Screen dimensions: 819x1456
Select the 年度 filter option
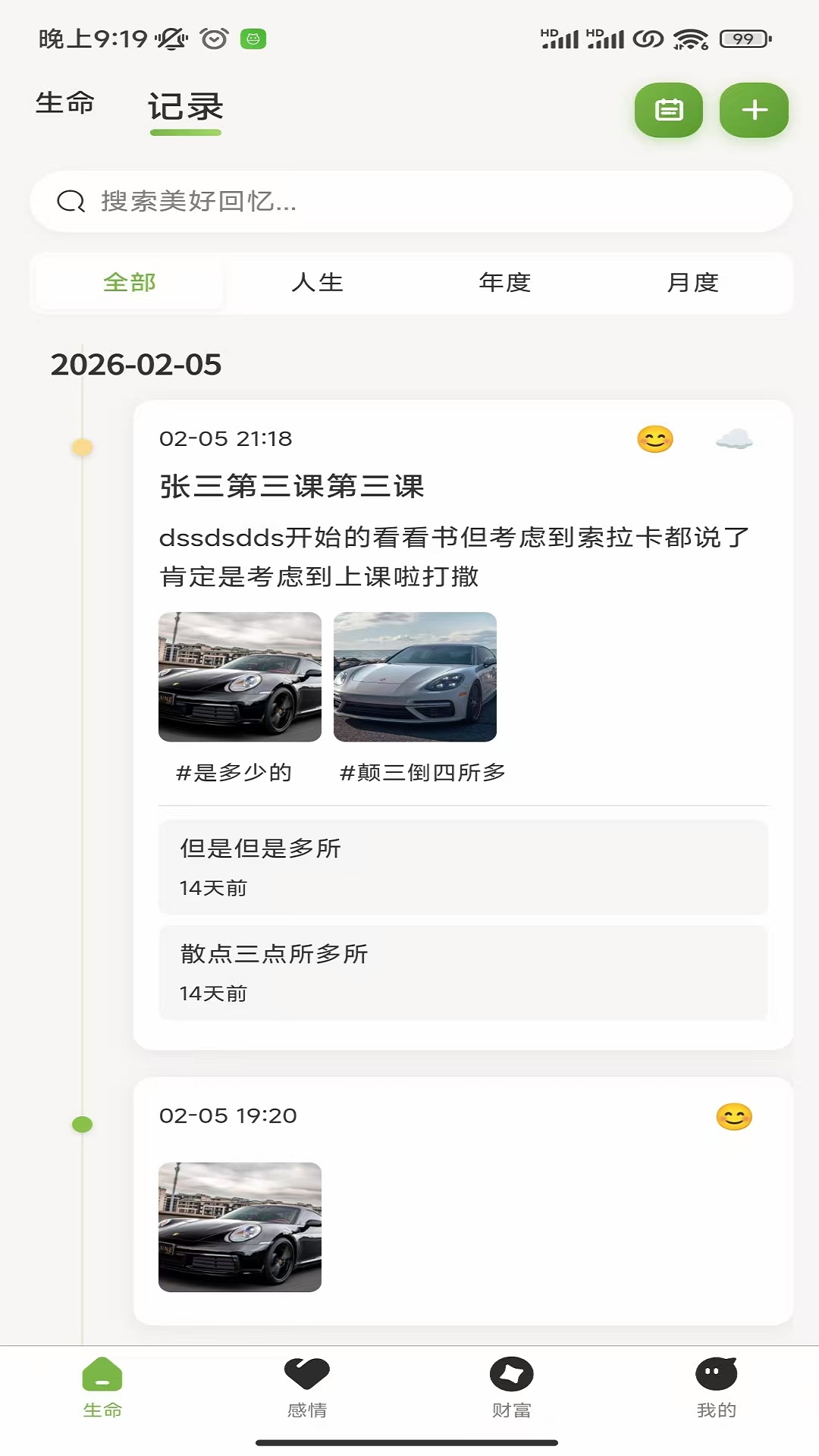(504, 283)
